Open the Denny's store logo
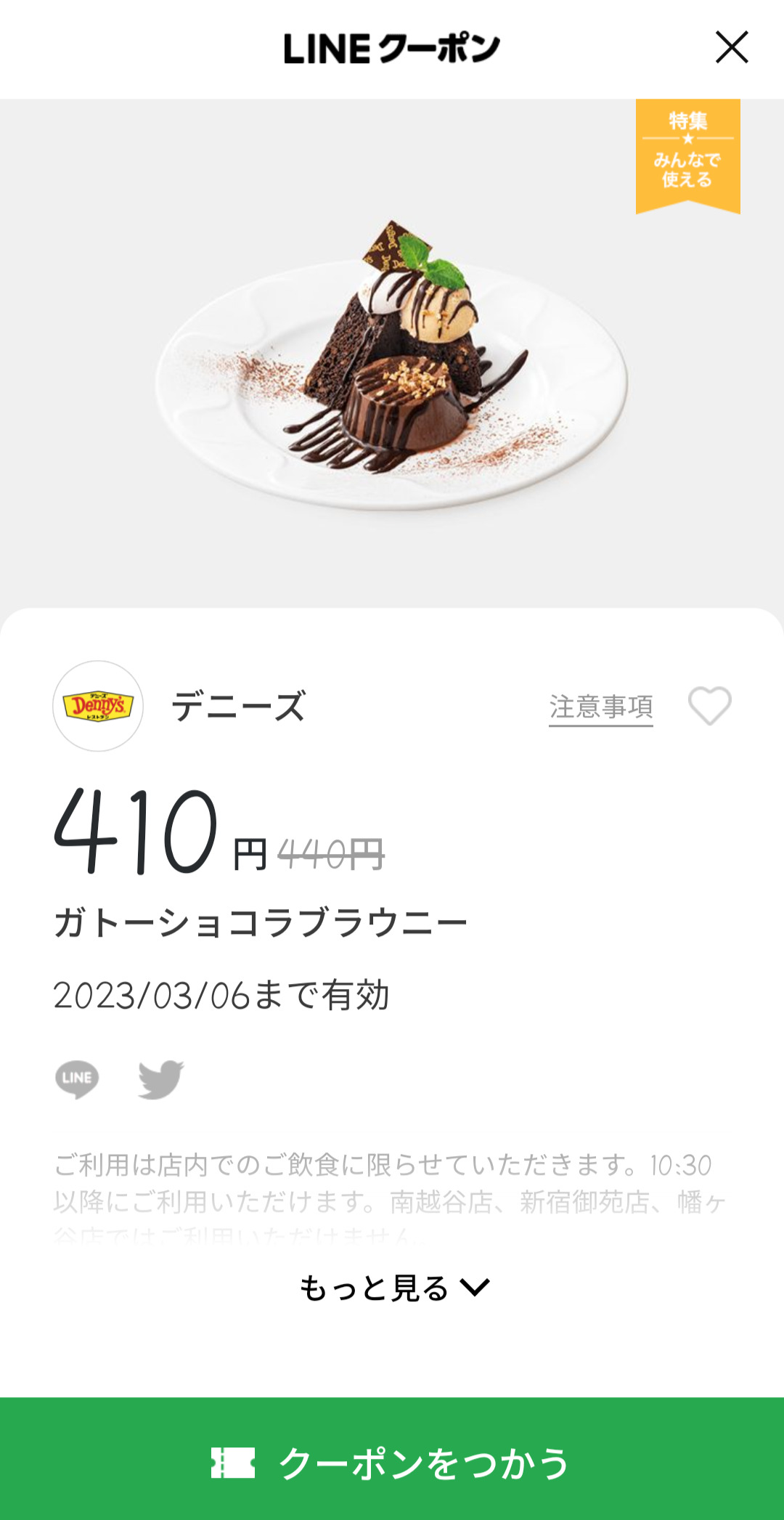Image resolution: width=784 pixels, height=1520 pixels. tap(98, 706)
